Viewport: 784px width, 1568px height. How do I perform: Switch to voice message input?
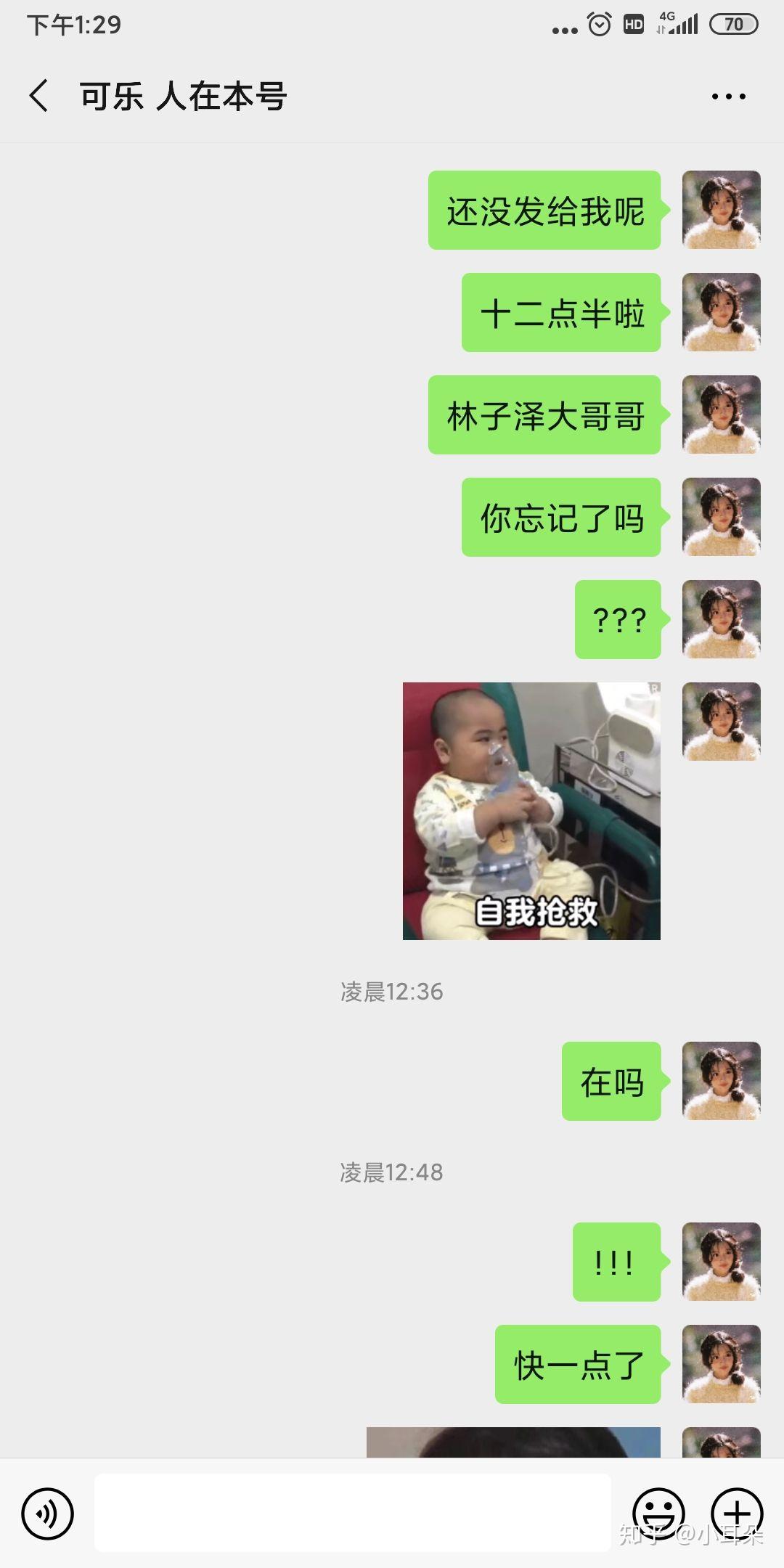(x=48, y=1514)
